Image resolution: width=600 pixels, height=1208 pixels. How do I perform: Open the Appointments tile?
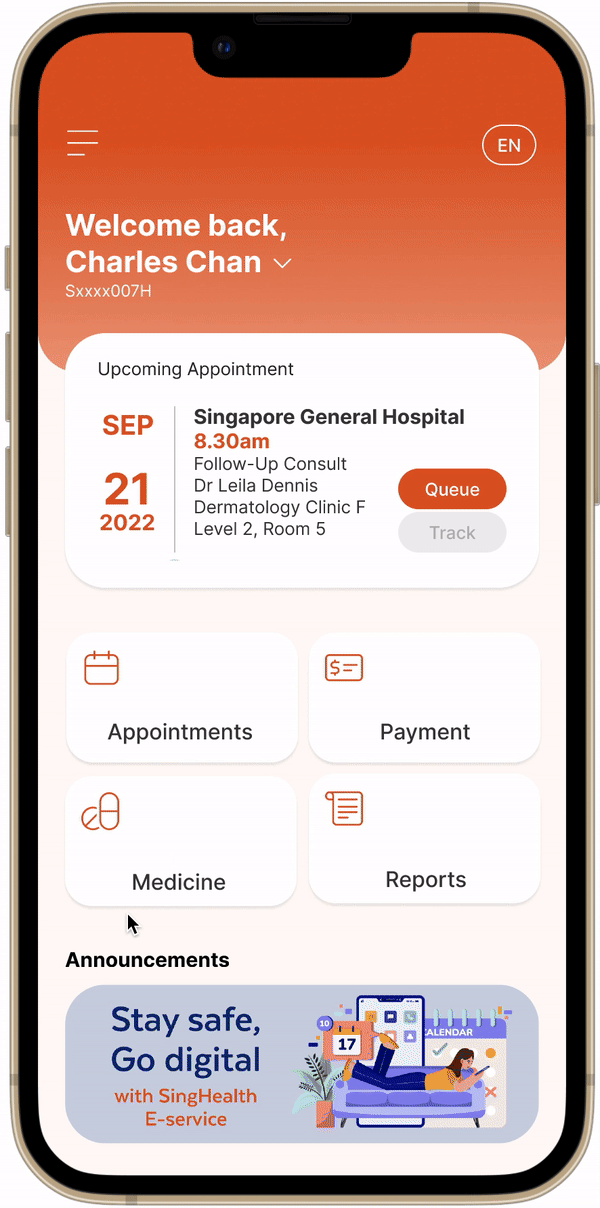tap(181, 697)
